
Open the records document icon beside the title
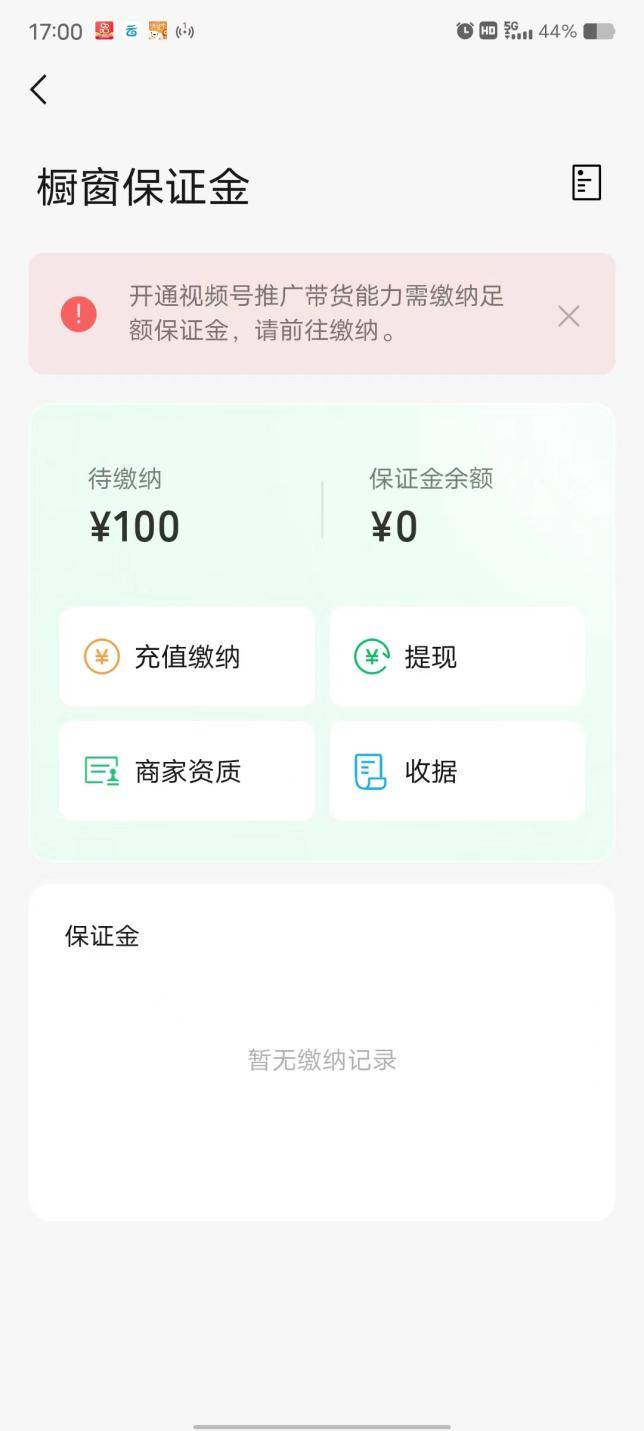586,183
